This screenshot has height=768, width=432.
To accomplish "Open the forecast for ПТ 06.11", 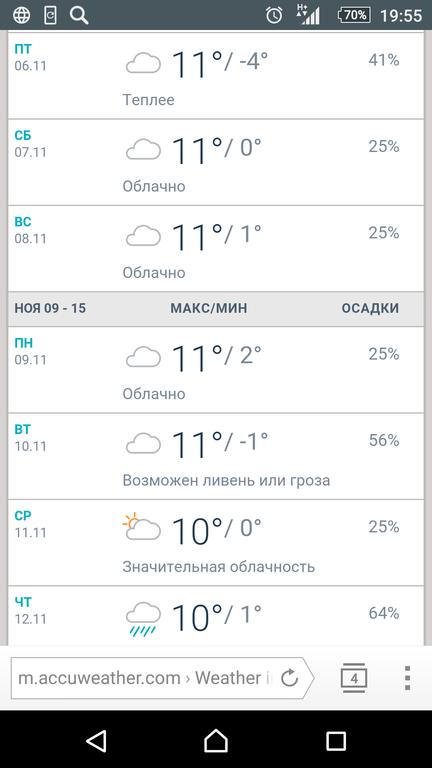I will (x=216, y=75).
